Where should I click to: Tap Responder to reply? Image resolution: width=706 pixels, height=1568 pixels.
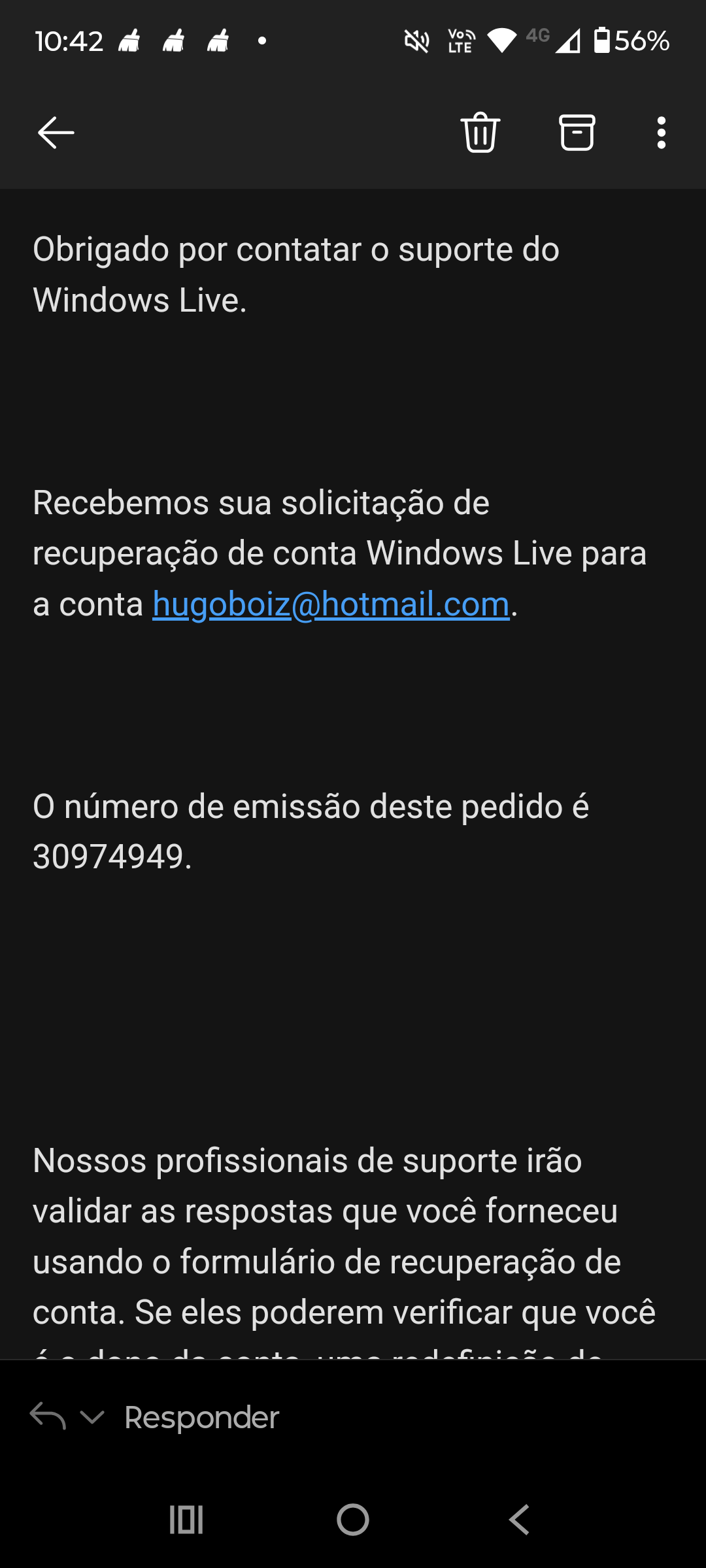point(201,1418)
